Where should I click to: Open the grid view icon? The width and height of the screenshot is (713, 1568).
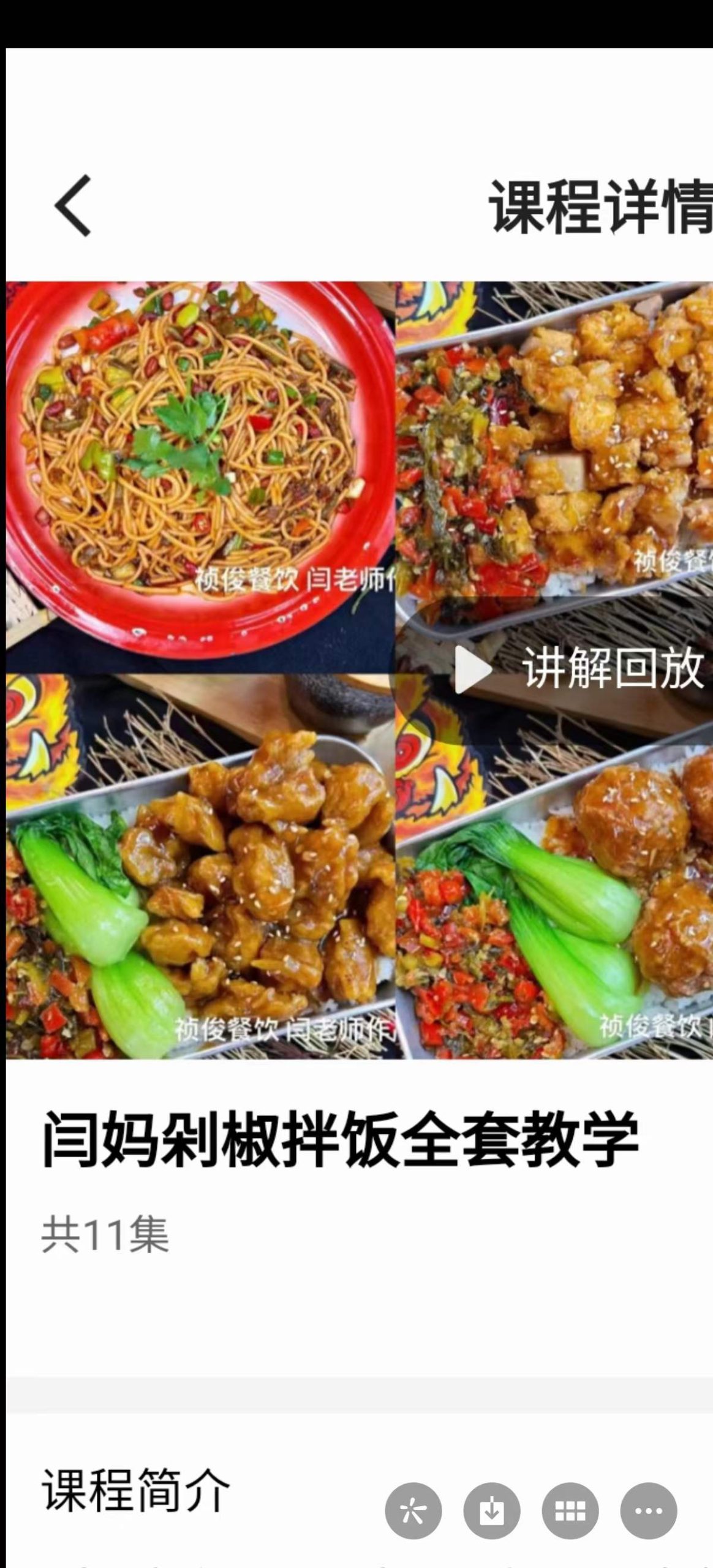[x=570, y=1511]
